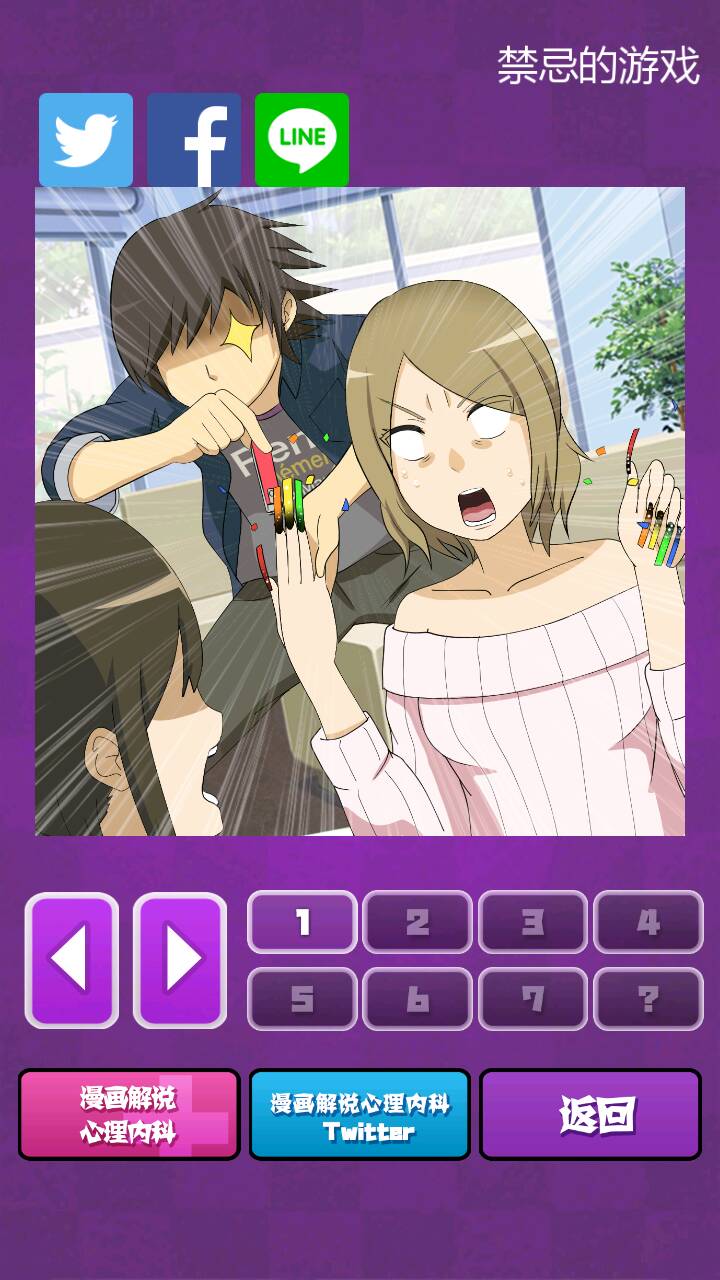Open the pink 漫画解说心理内科 button

[x=129, y=1115]
